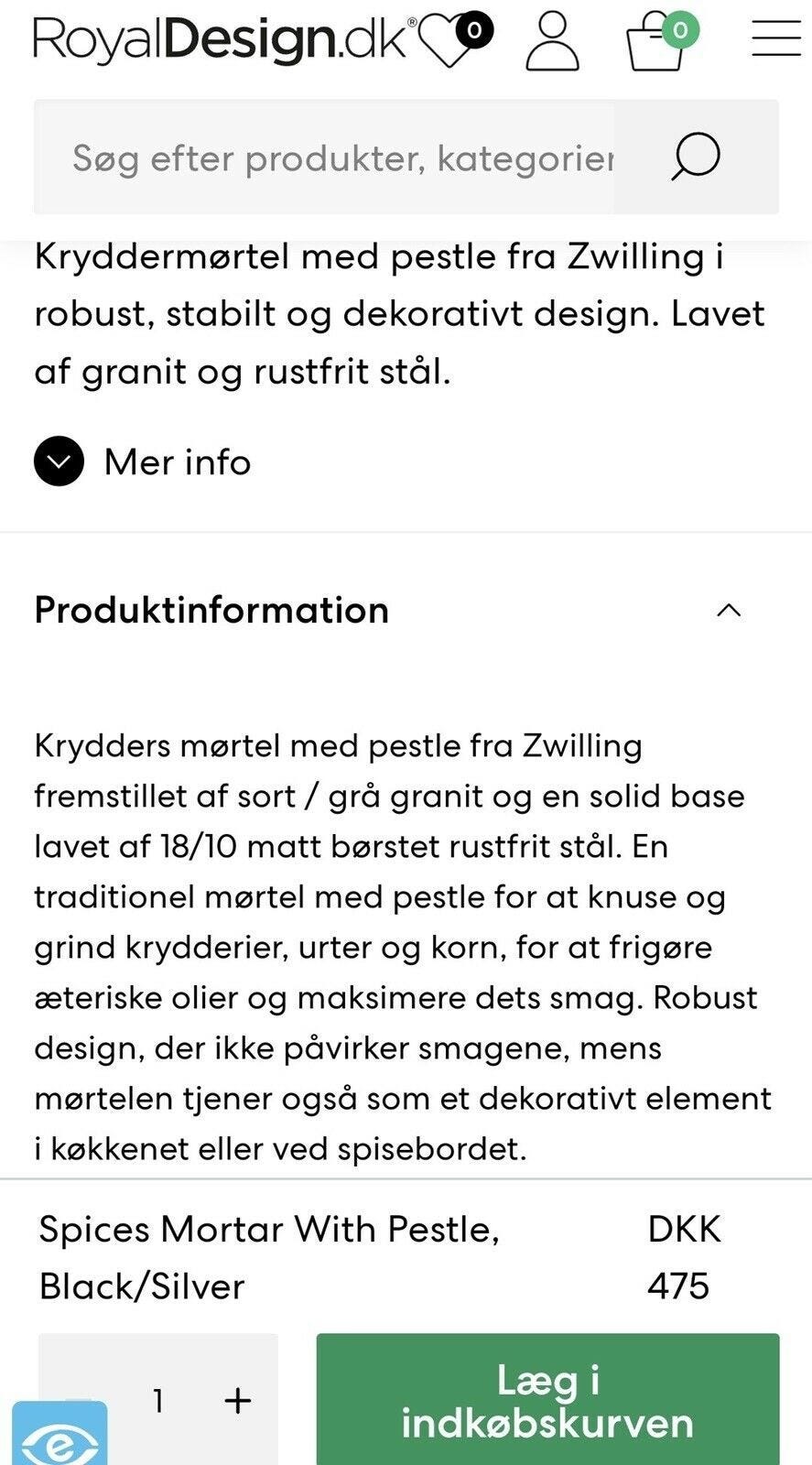Click the circular Mer info arrow icon
Image resolution: width=812 pixels, height=1465 pixels.
pos(59,461)
